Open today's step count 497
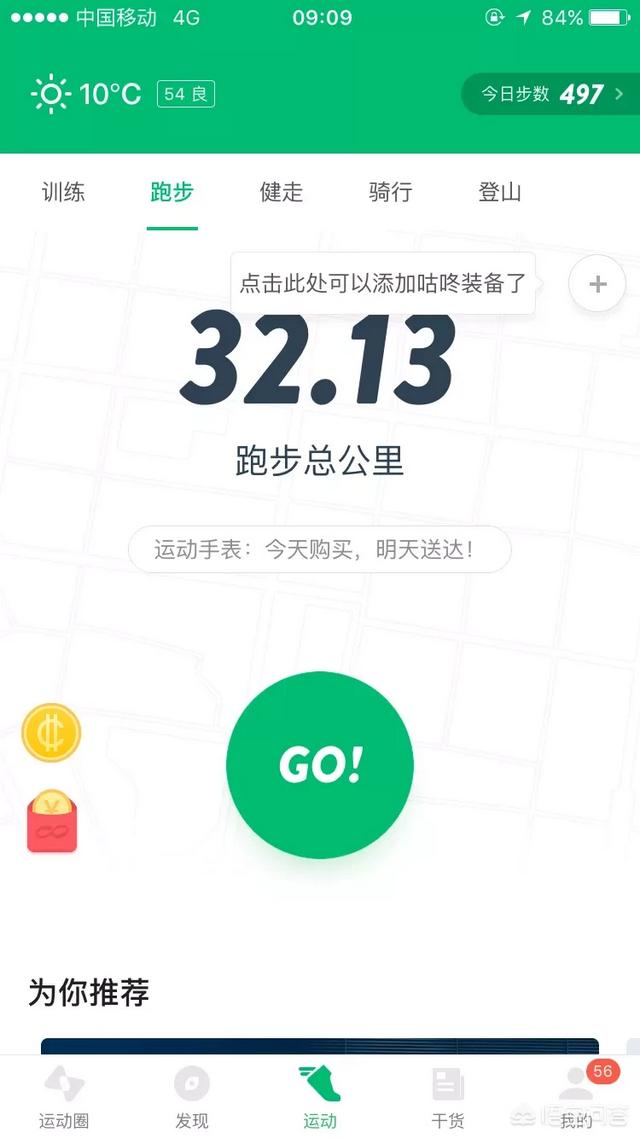Viewport: 640px width, 1138px height. point(551,94)
